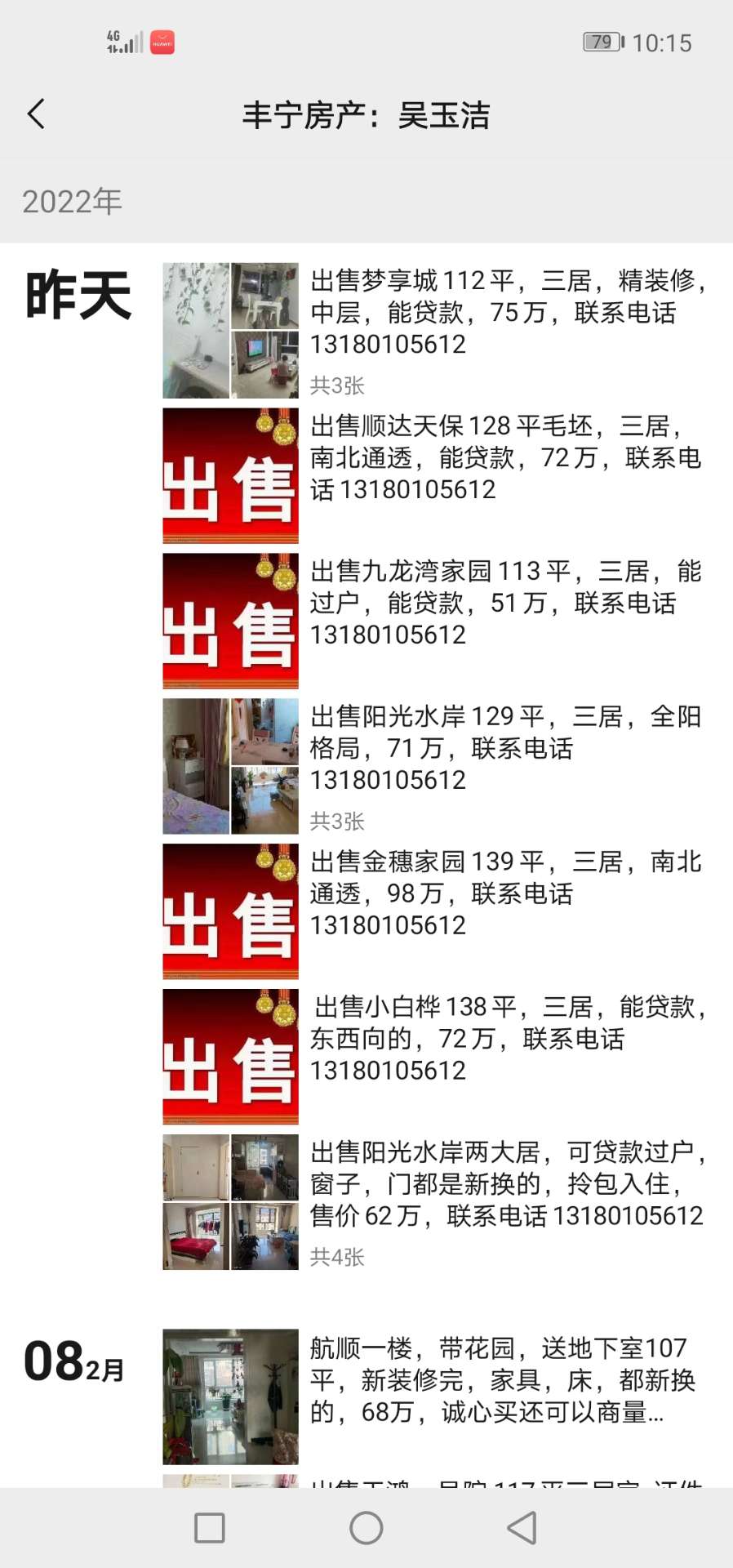This screenshot has height=1568, width=733.
Task: Open the 梦享城 112平 listing post
Action: (506, 313)
